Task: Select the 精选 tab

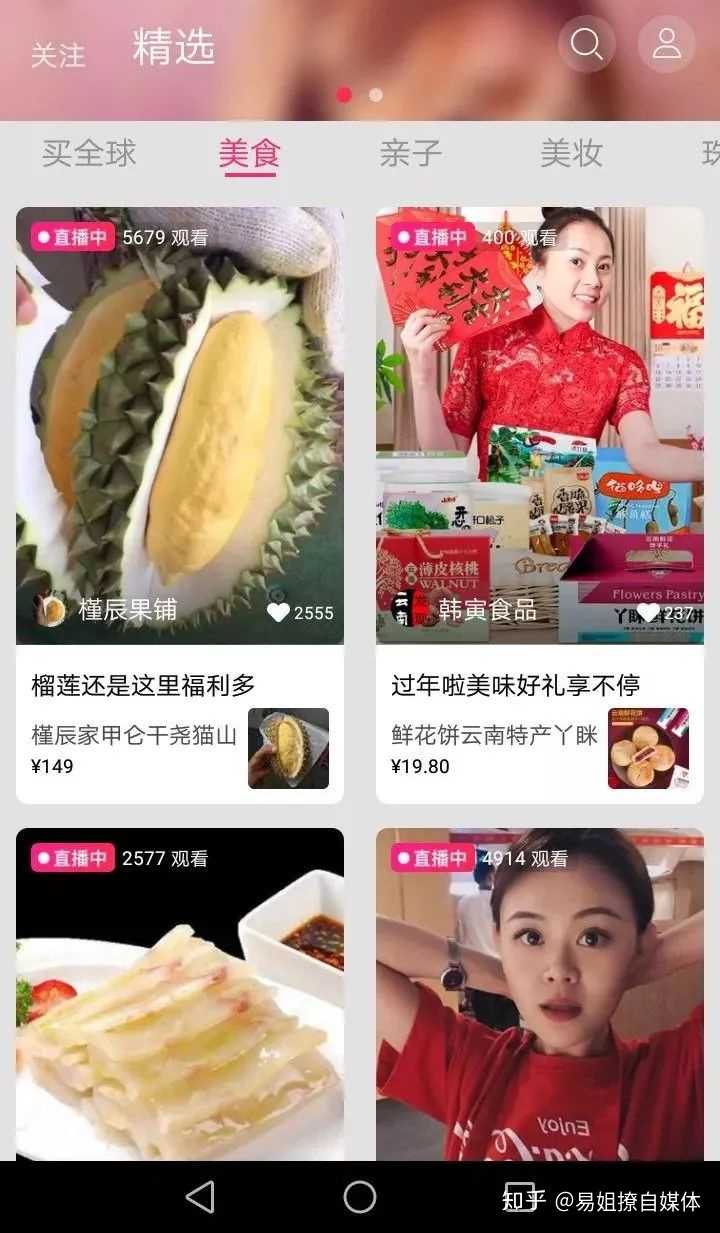Action: tap(173, 48)
